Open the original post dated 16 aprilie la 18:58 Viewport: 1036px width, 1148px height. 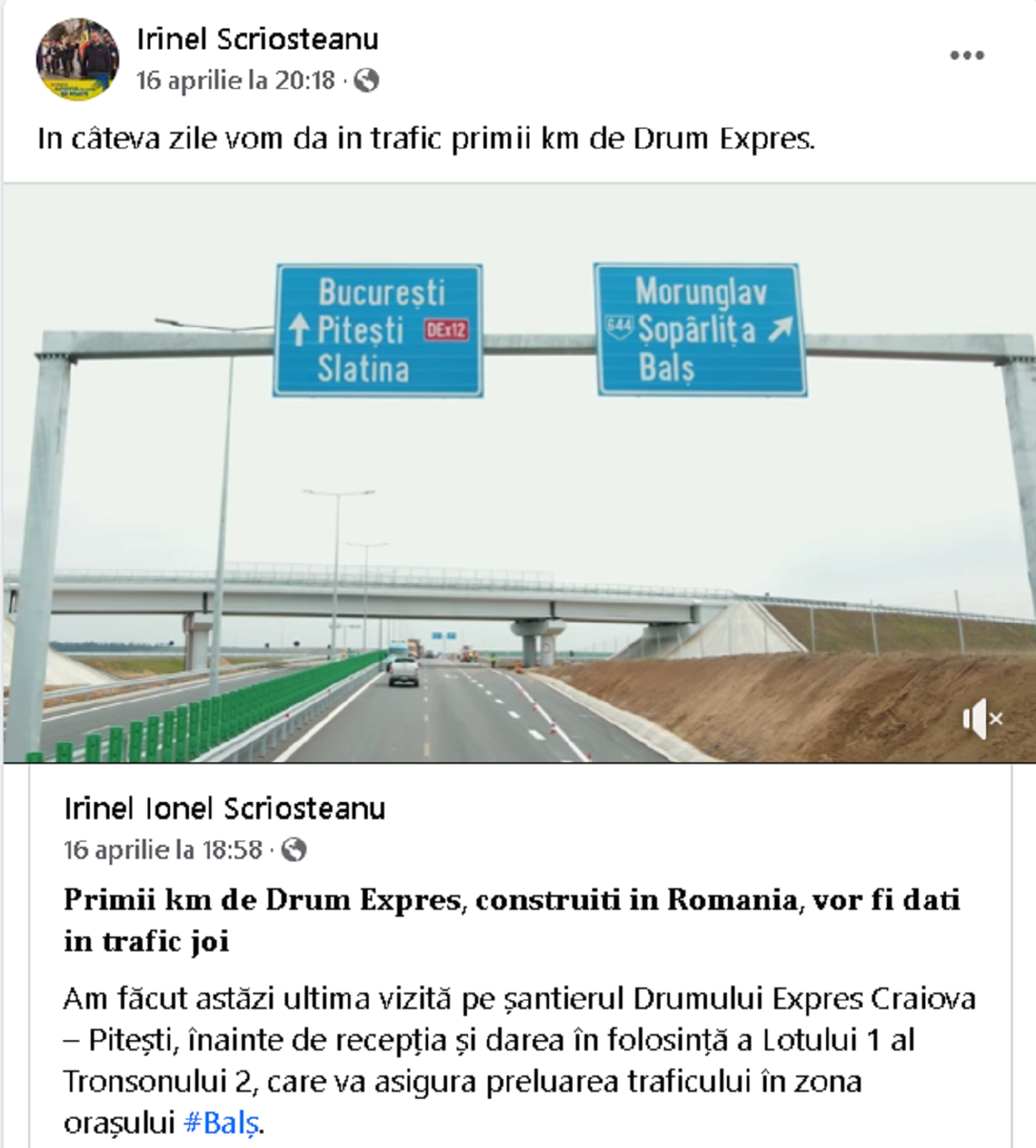click(x=162, y=850)
